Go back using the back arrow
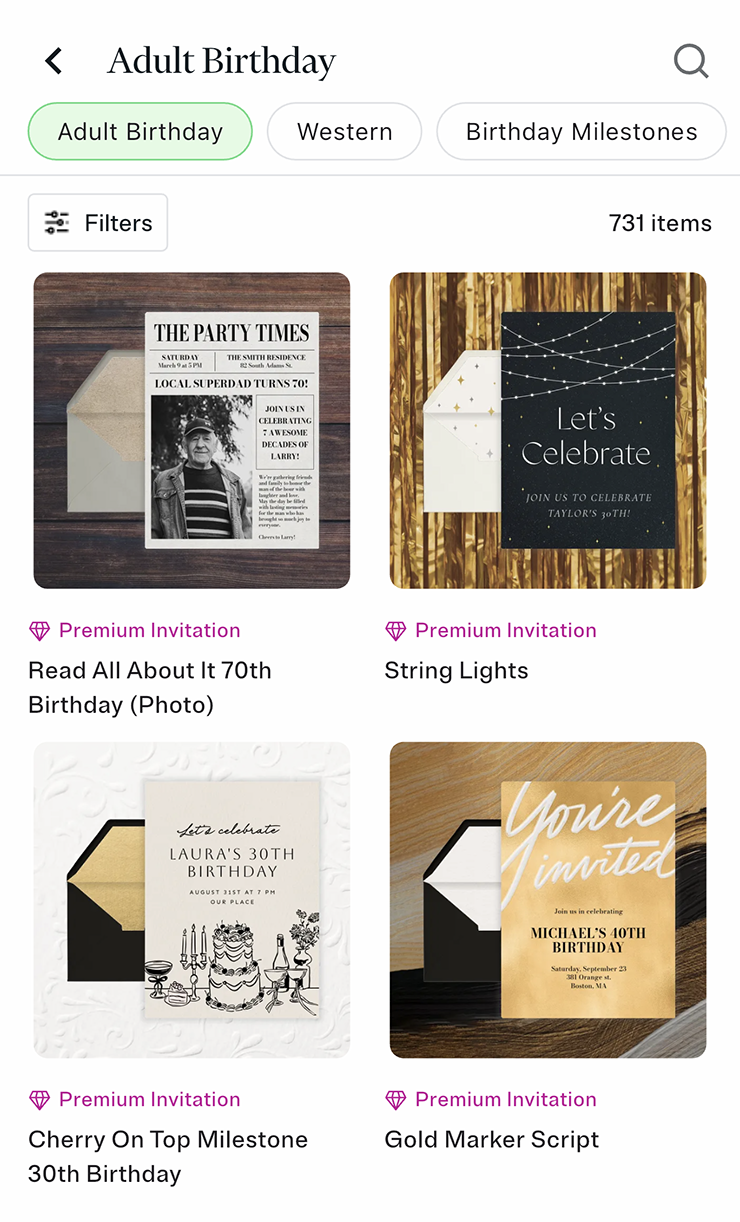Viewport: 740px width, 1222px height. (x=54, y=61)
